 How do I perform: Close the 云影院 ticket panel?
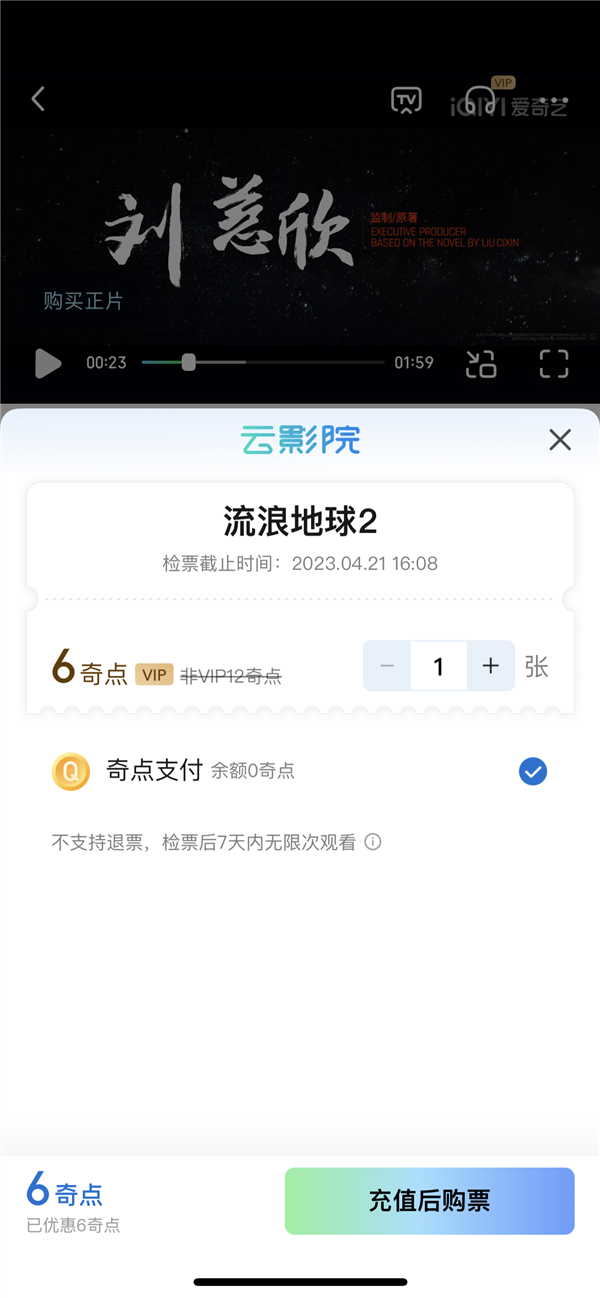[x=560, y=439]
